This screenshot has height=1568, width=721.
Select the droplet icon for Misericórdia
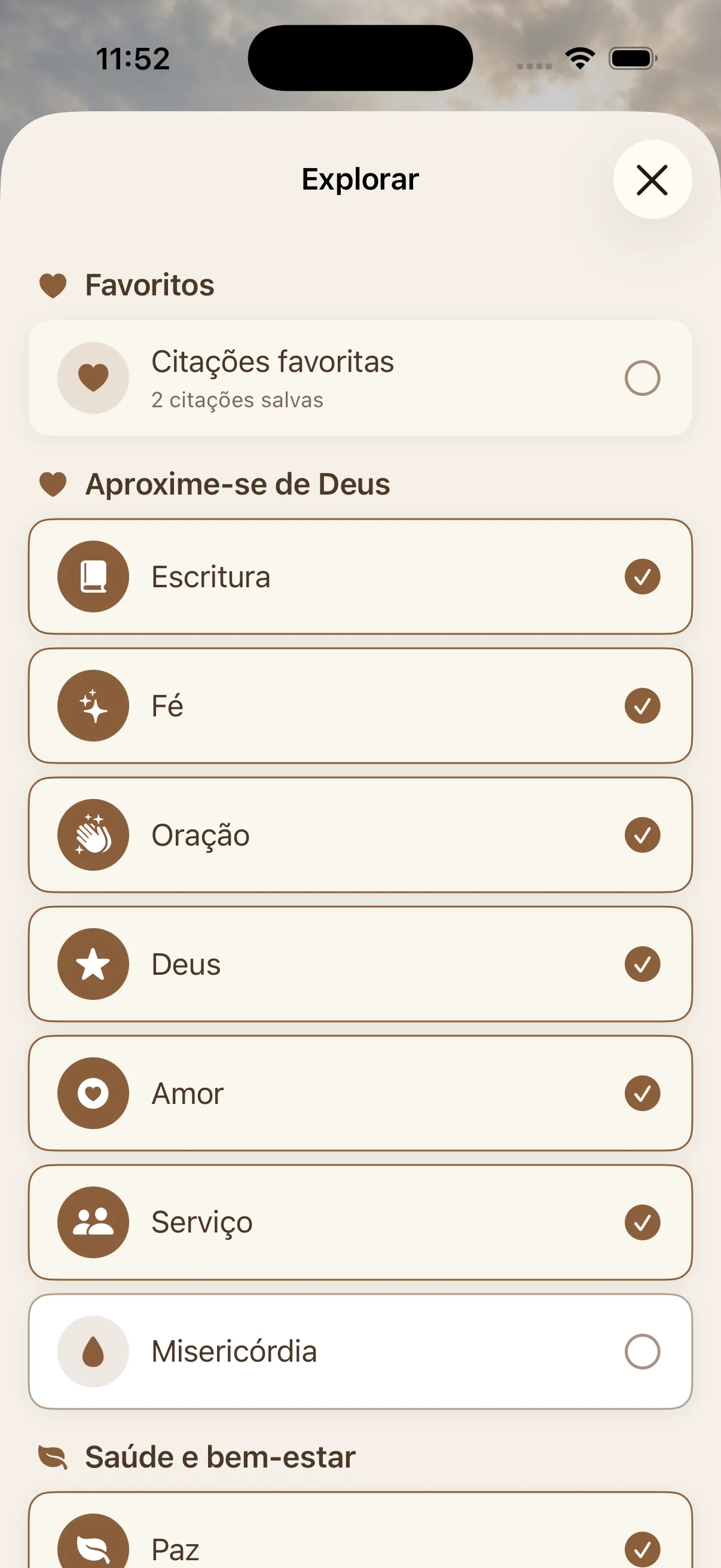pyautogui.click(x=93, y=1351)
